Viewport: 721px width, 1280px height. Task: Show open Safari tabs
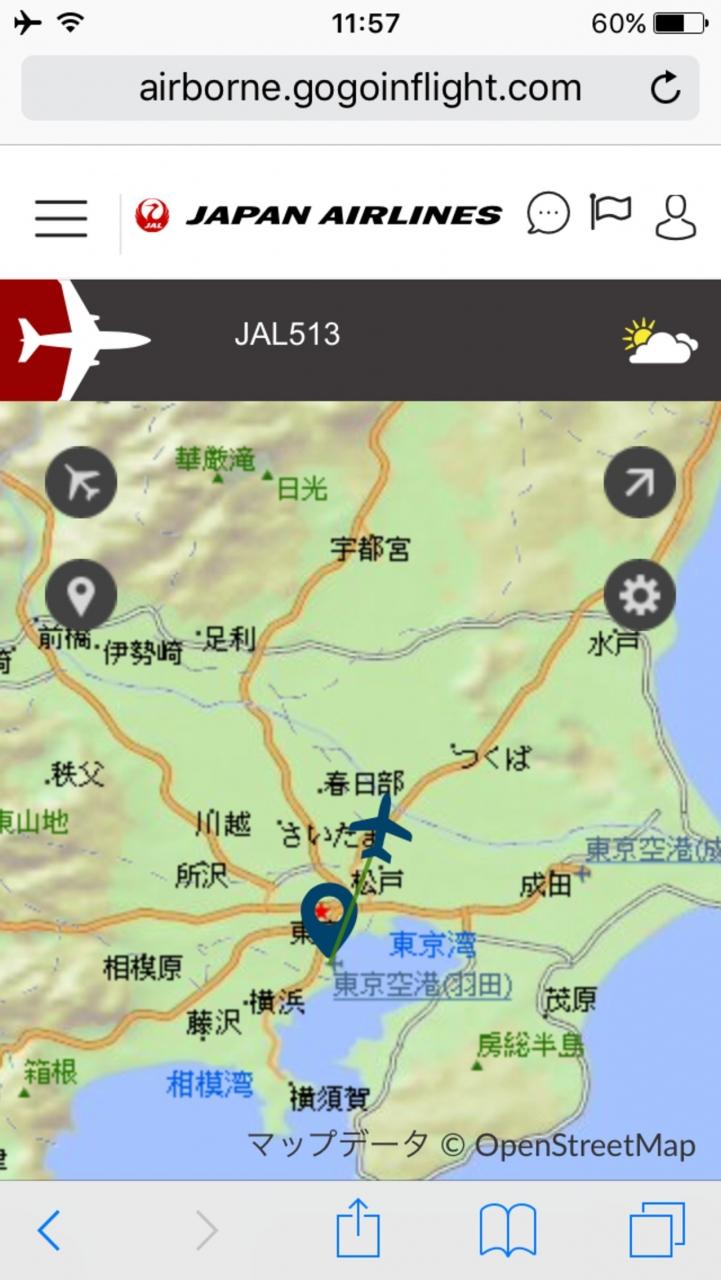point(657,1230)
